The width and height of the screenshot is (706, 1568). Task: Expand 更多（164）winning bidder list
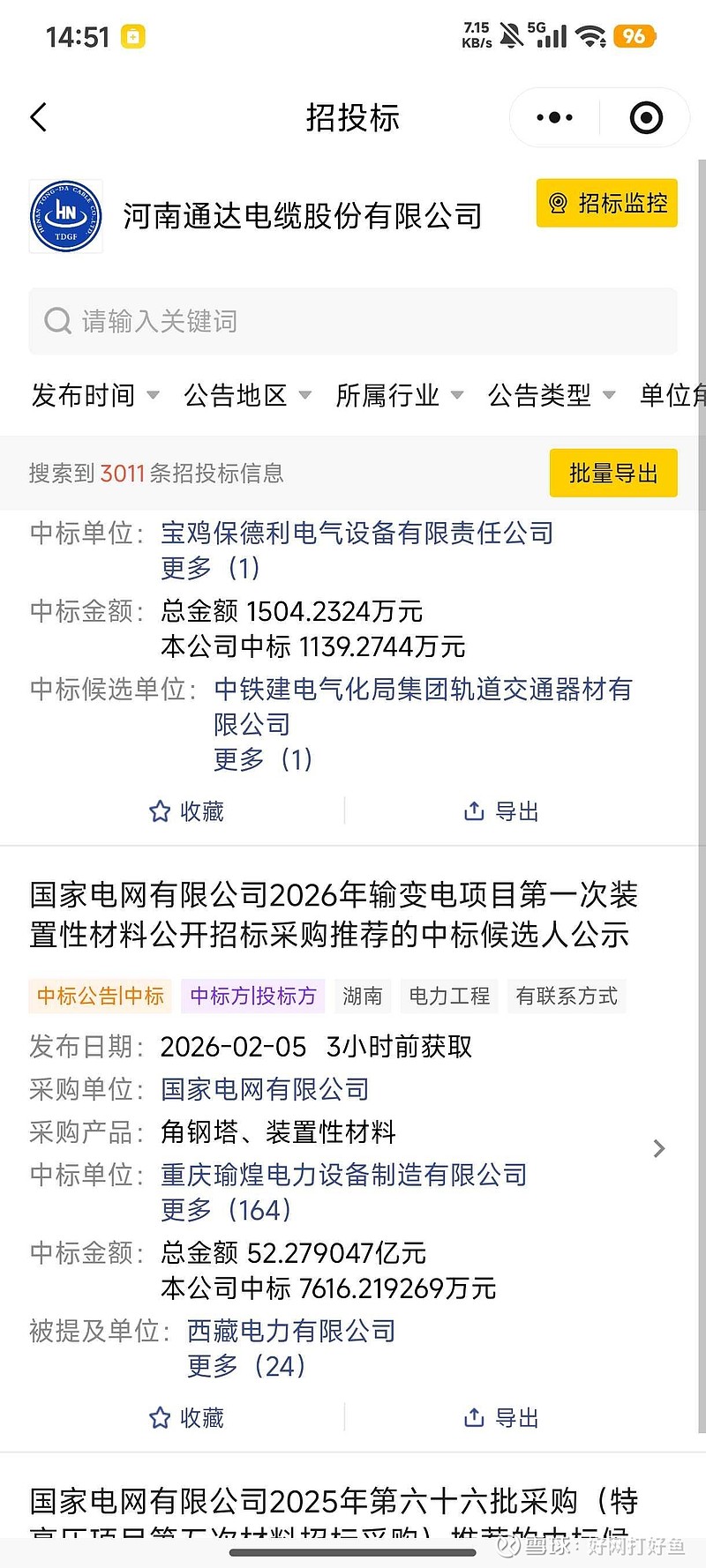(x=225, y=1210)
